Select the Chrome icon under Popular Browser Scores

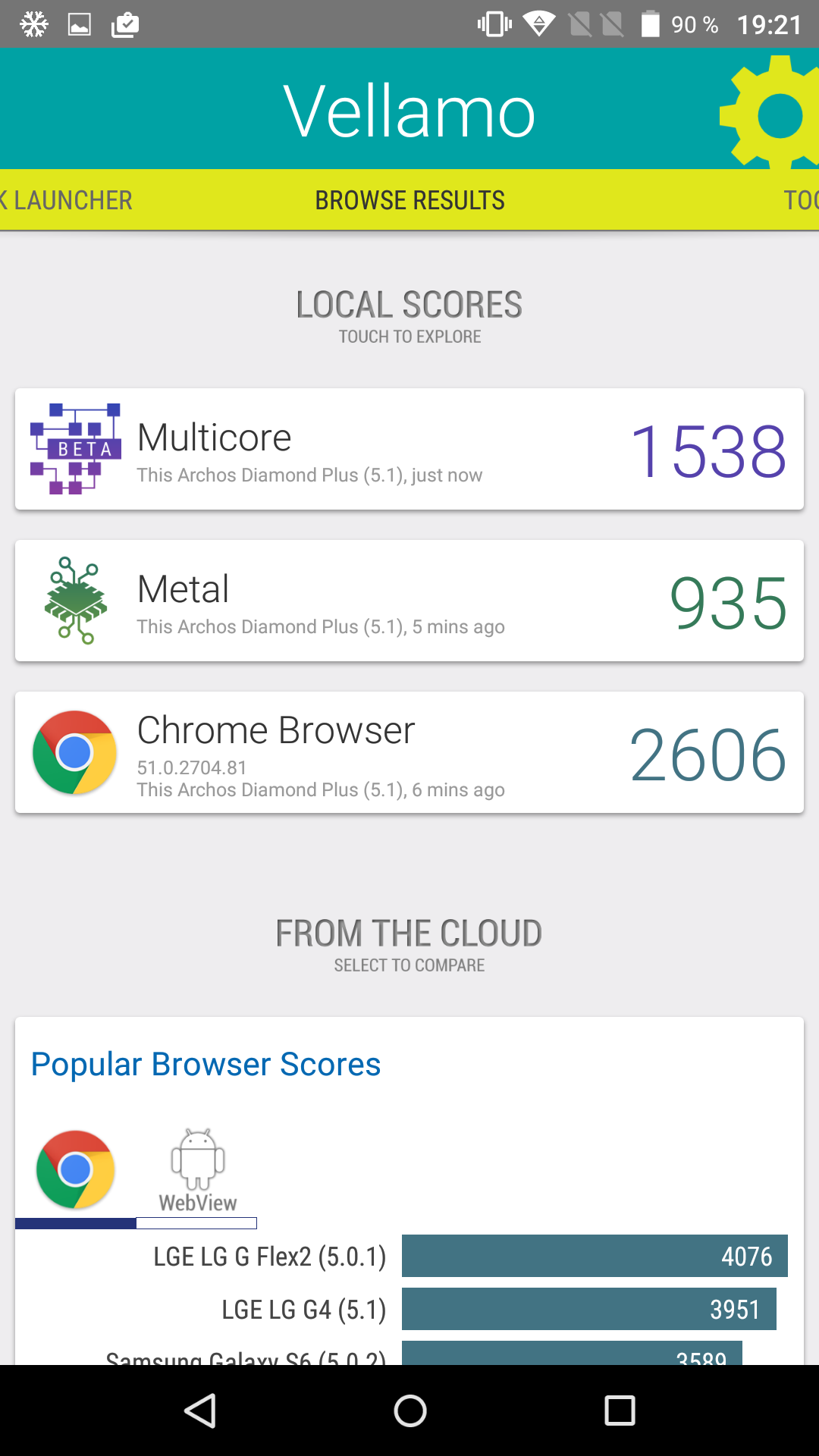click(x=76, y=1169)
